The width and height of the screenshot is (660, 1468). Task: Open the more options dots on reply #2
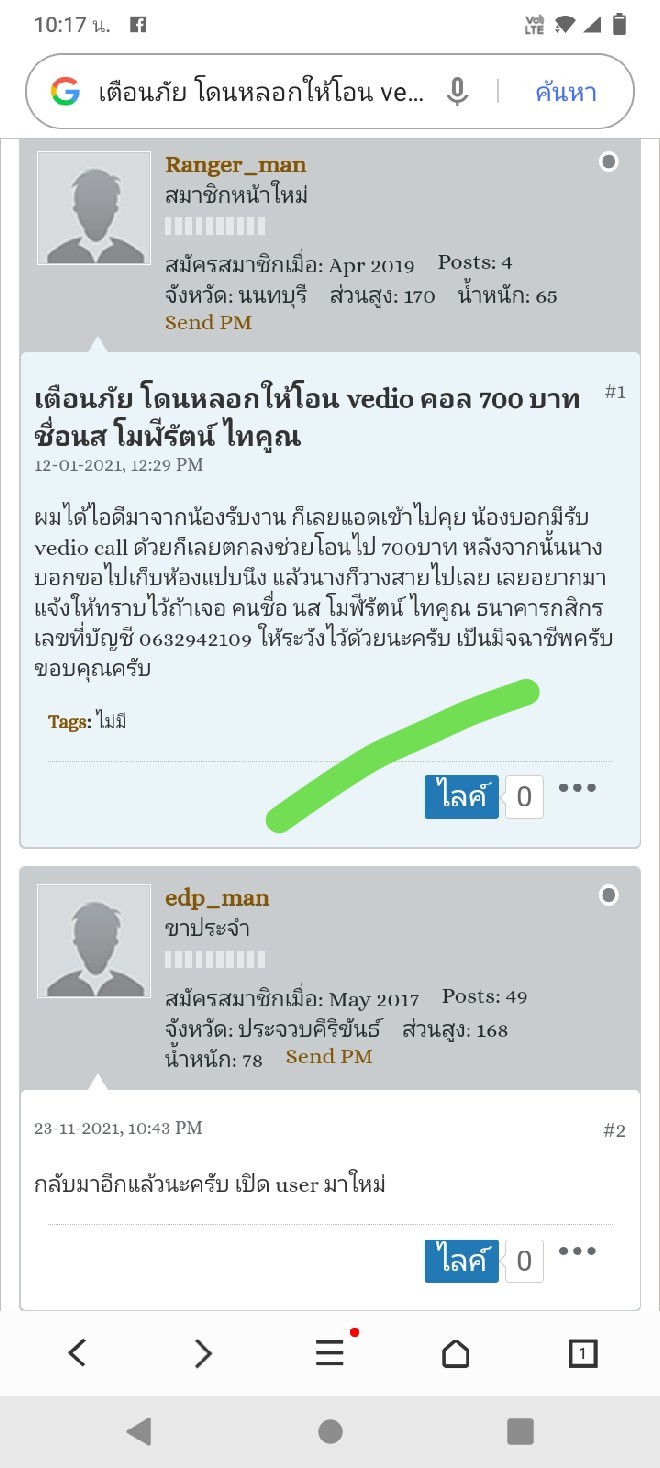tap(577, 1252)
